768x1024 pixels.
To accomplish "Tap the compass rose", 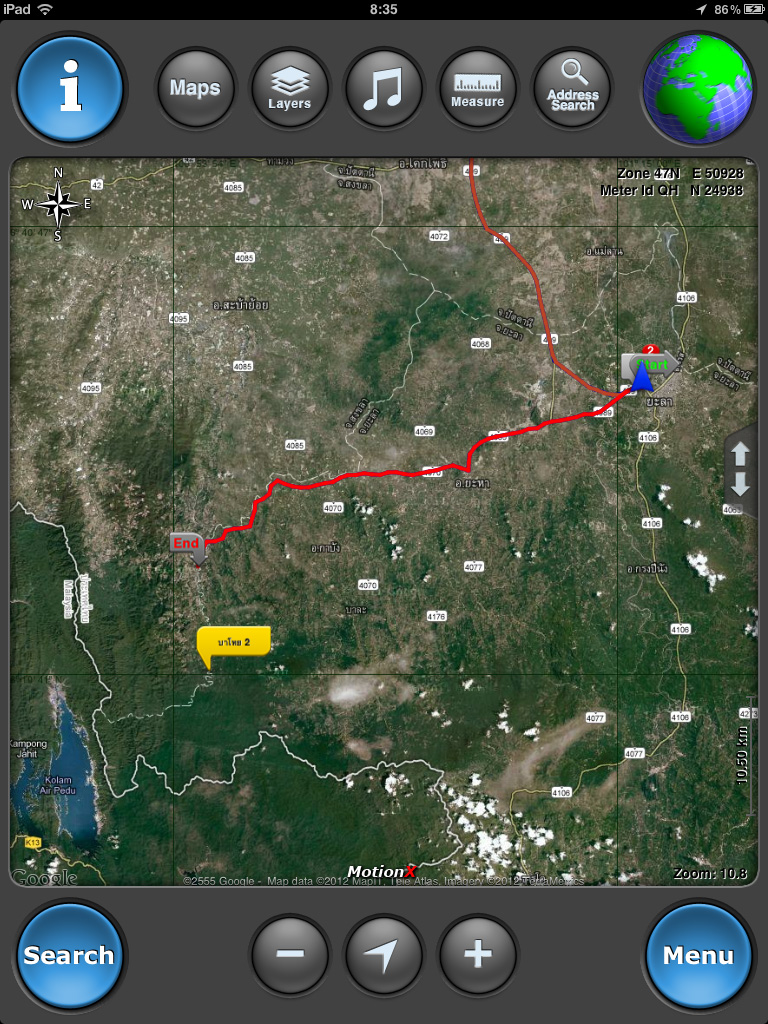I will [x=58, y=205].
